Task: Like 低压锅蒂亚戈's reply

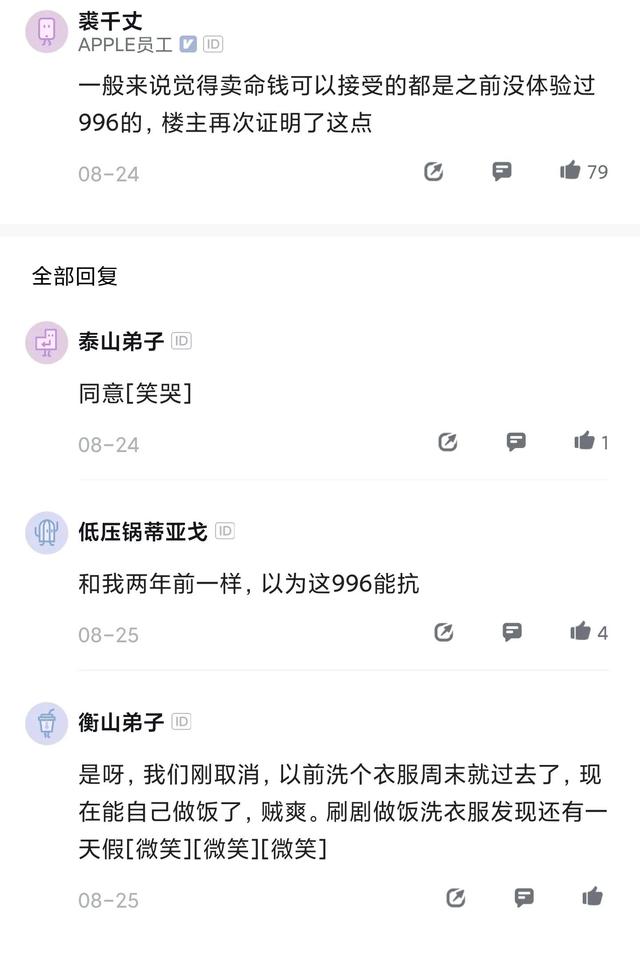Action: [x=581, y=631]
